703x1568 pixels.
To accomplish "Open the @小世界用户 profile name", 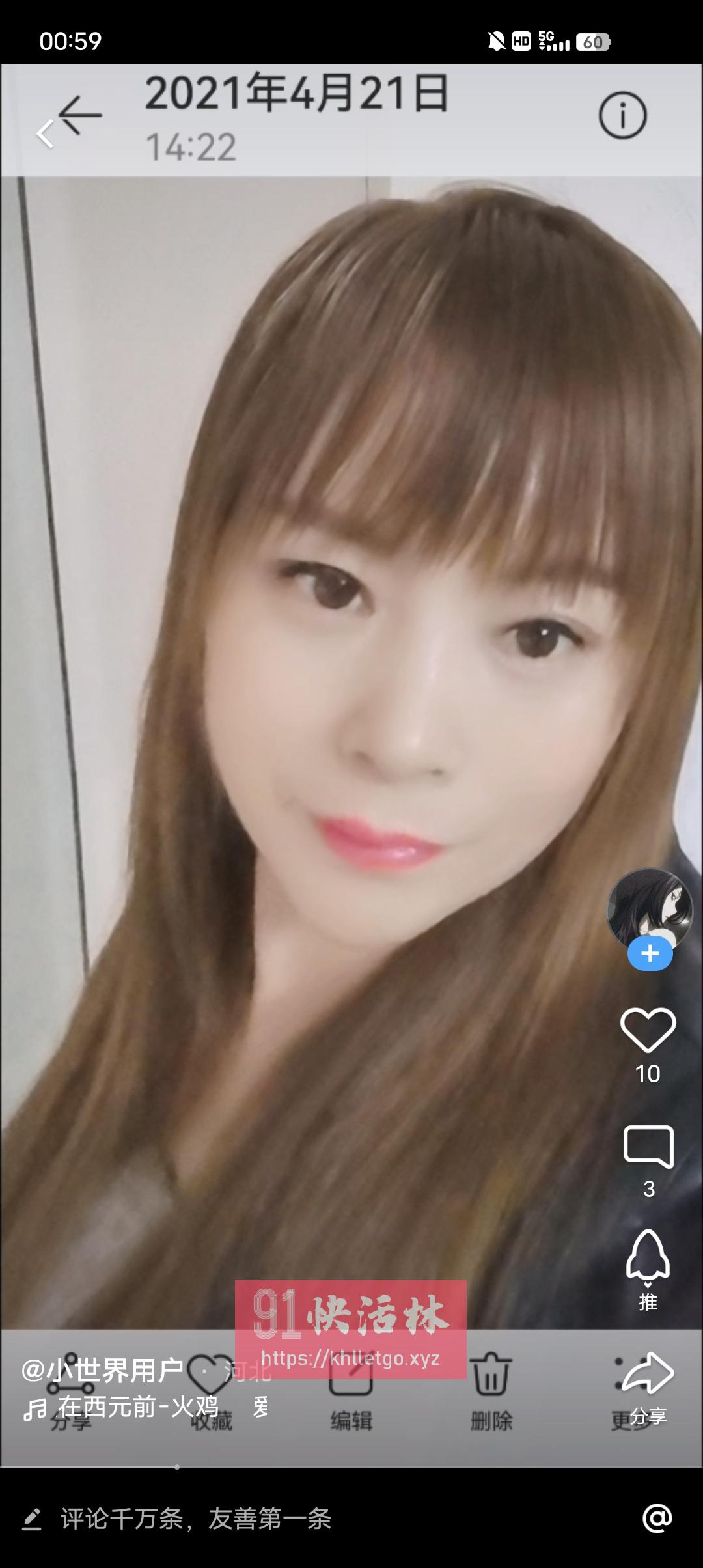I will click(102, 1370).
